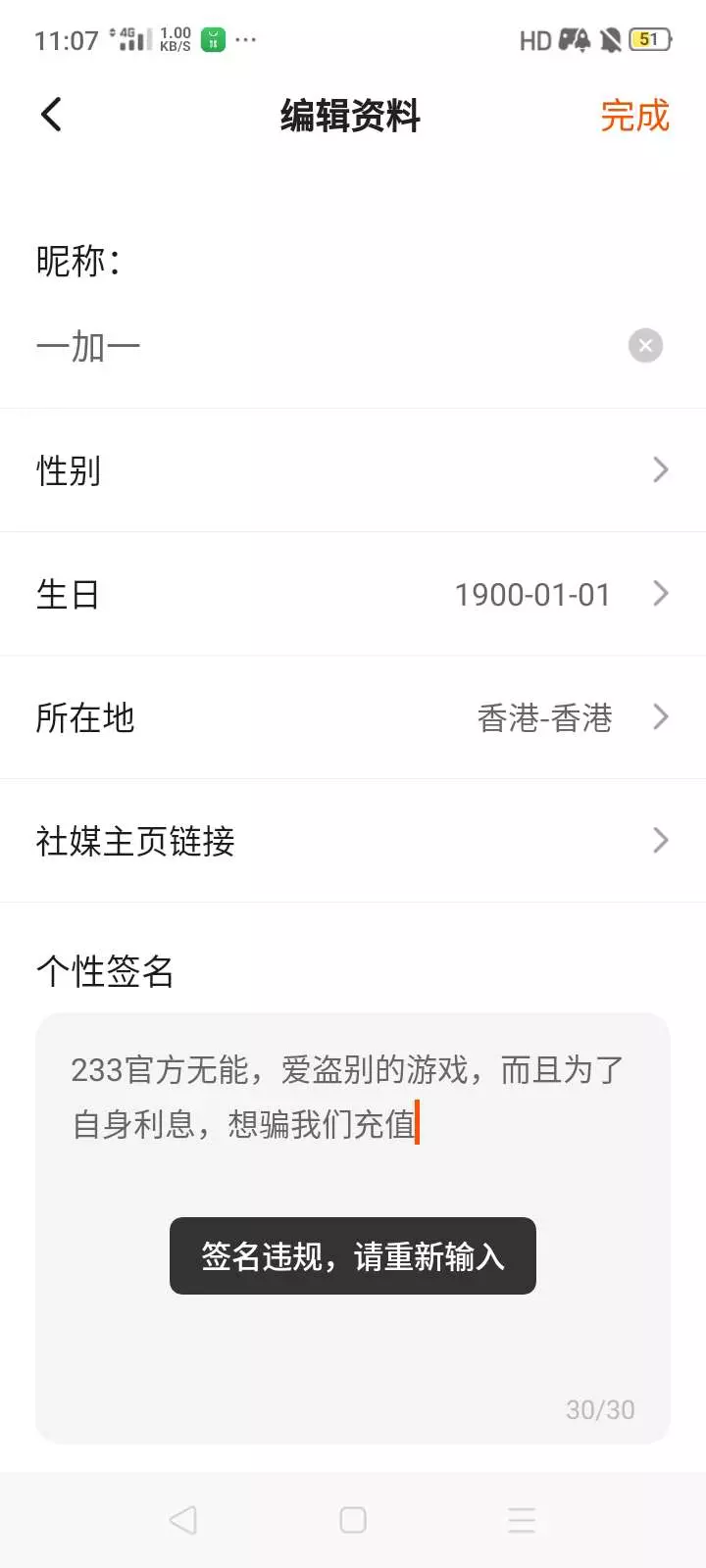Focus the 个性签名 signature text box
This screenshot has width=706, height=1568.
353,1228
